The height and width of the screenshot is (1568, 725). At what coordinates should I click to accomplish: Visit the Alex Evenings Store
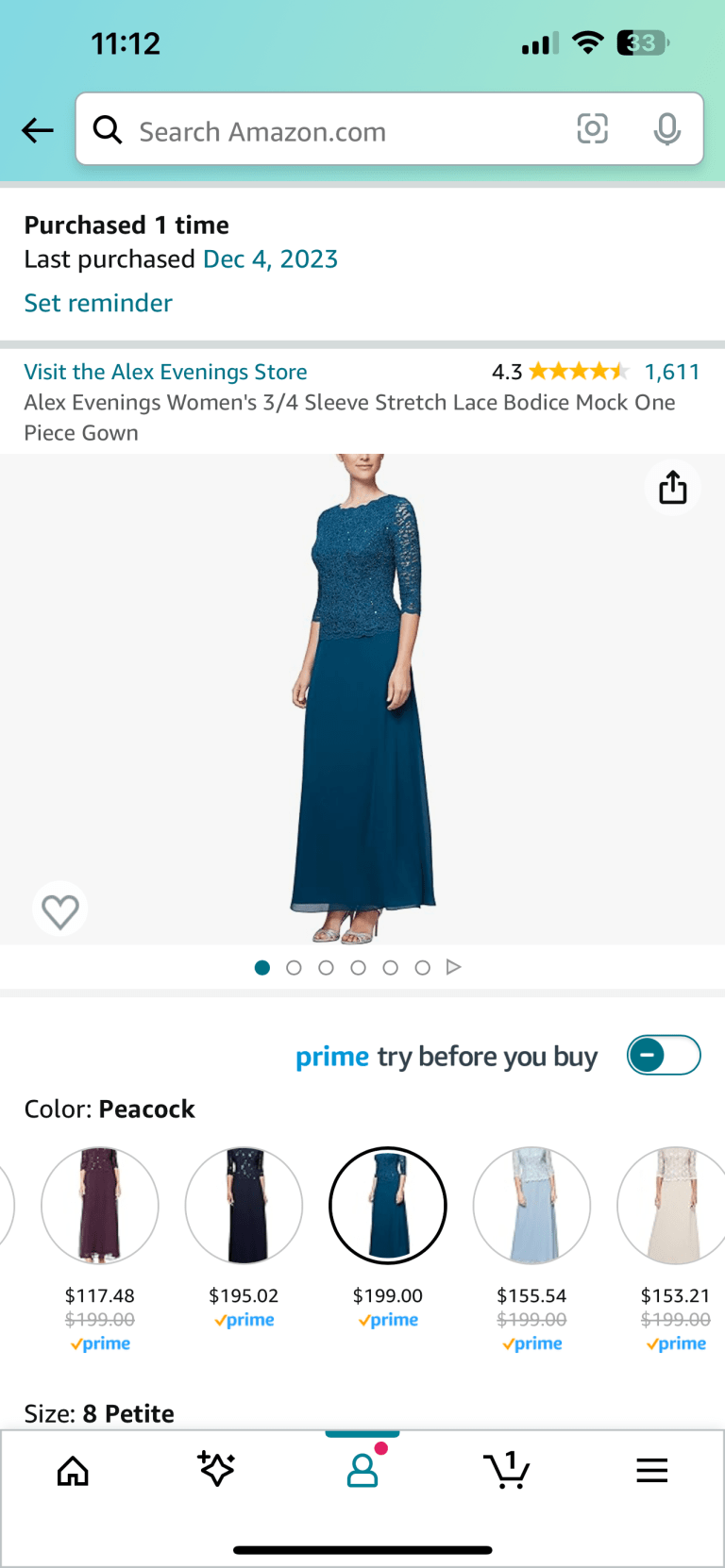[165, 372]
